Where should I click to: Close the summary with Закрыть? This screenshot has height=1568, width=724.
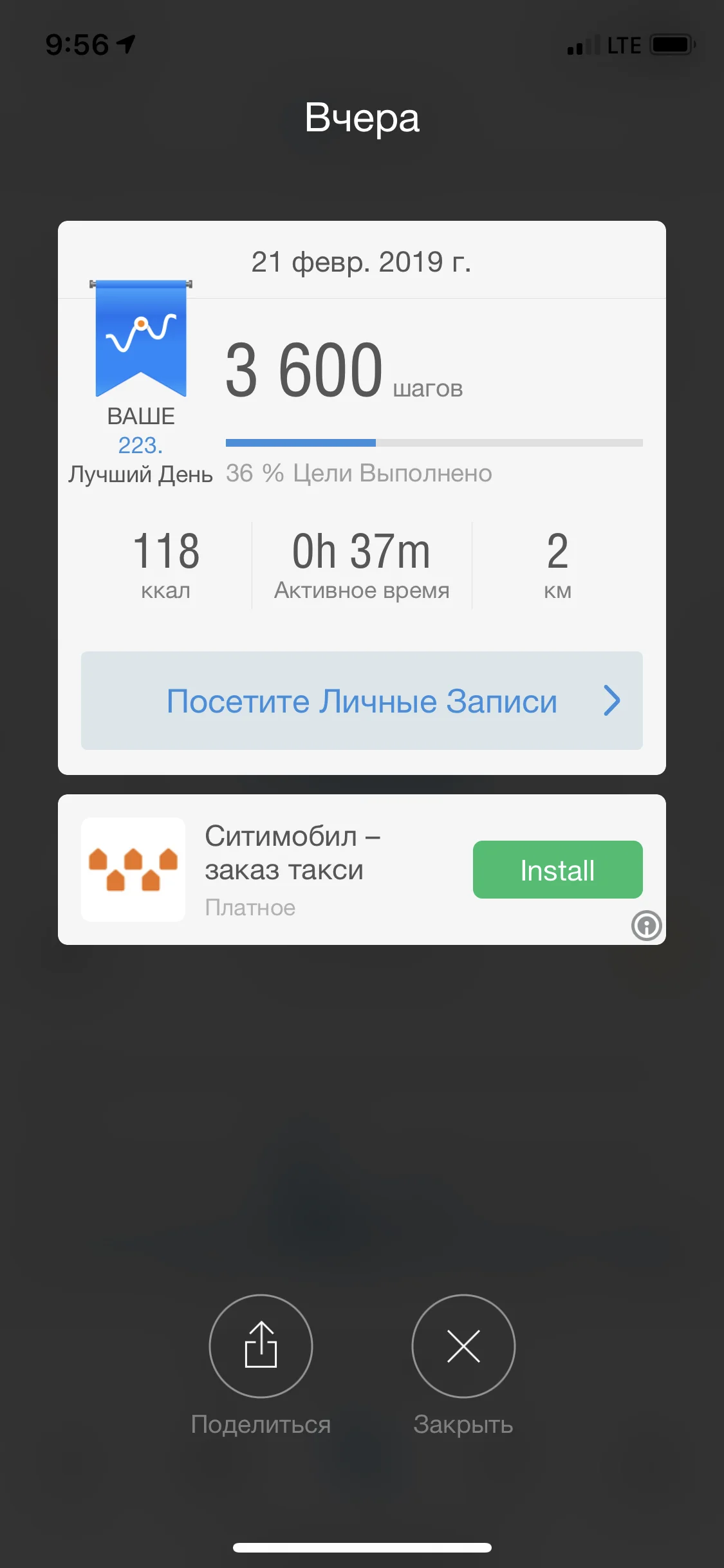click(463, 1346)
